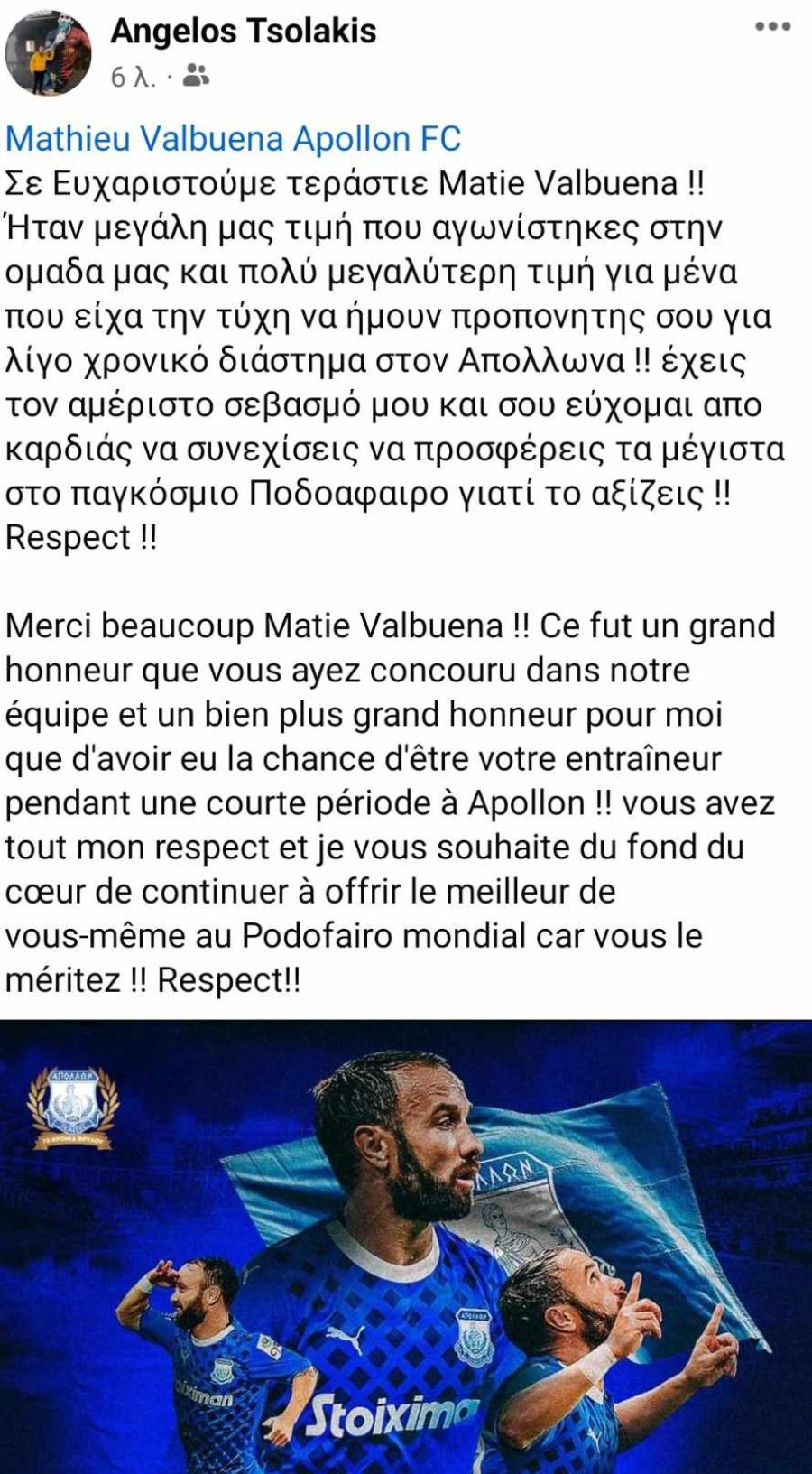Open Angelos Tsolakis' profile picture
Viewport: 812px width, 1474px height.
tap(48, 53)
